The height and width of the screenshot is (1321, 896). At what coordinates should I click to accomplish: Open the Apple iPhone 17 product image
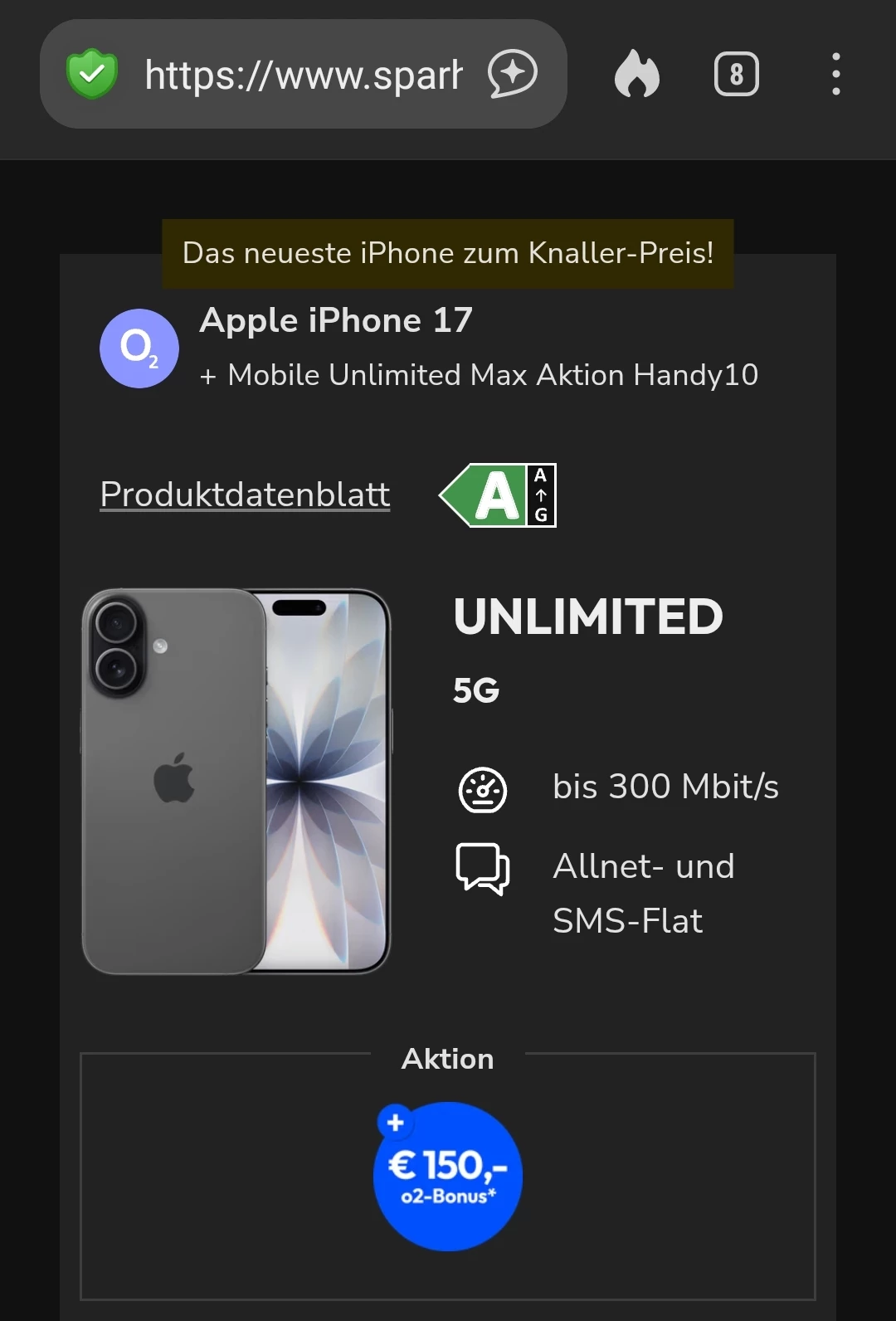coord(236,781)
